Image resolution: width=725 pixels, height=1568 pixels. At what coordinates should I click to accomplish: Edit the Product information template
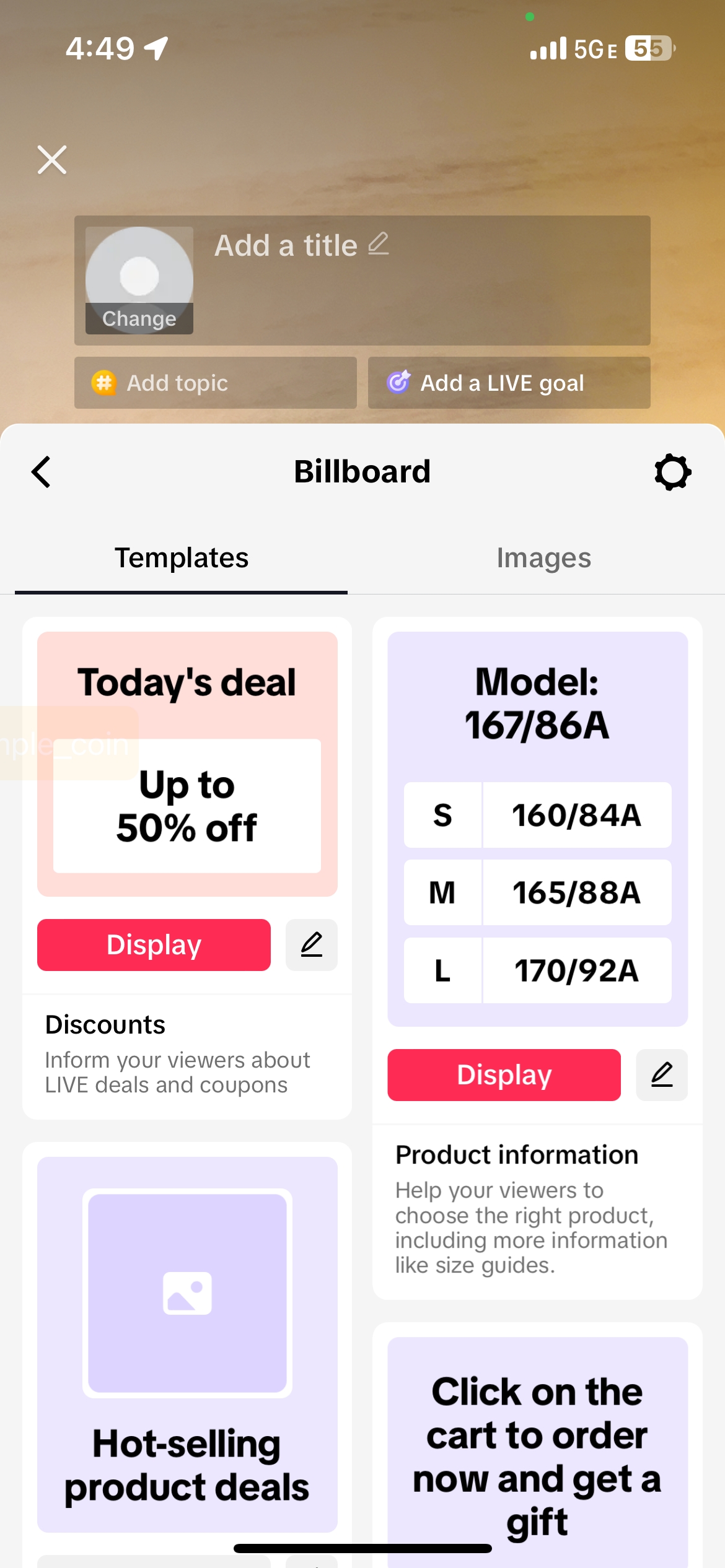[x=662, y=1075]
